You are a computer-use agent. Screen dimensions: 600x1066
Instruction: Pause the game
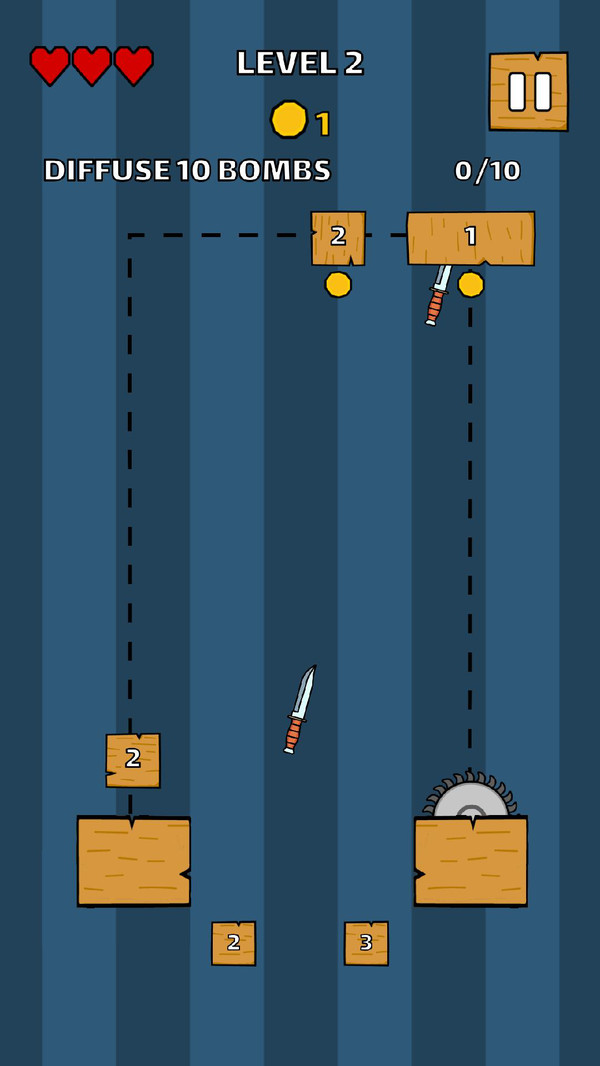tap(528, 91)
